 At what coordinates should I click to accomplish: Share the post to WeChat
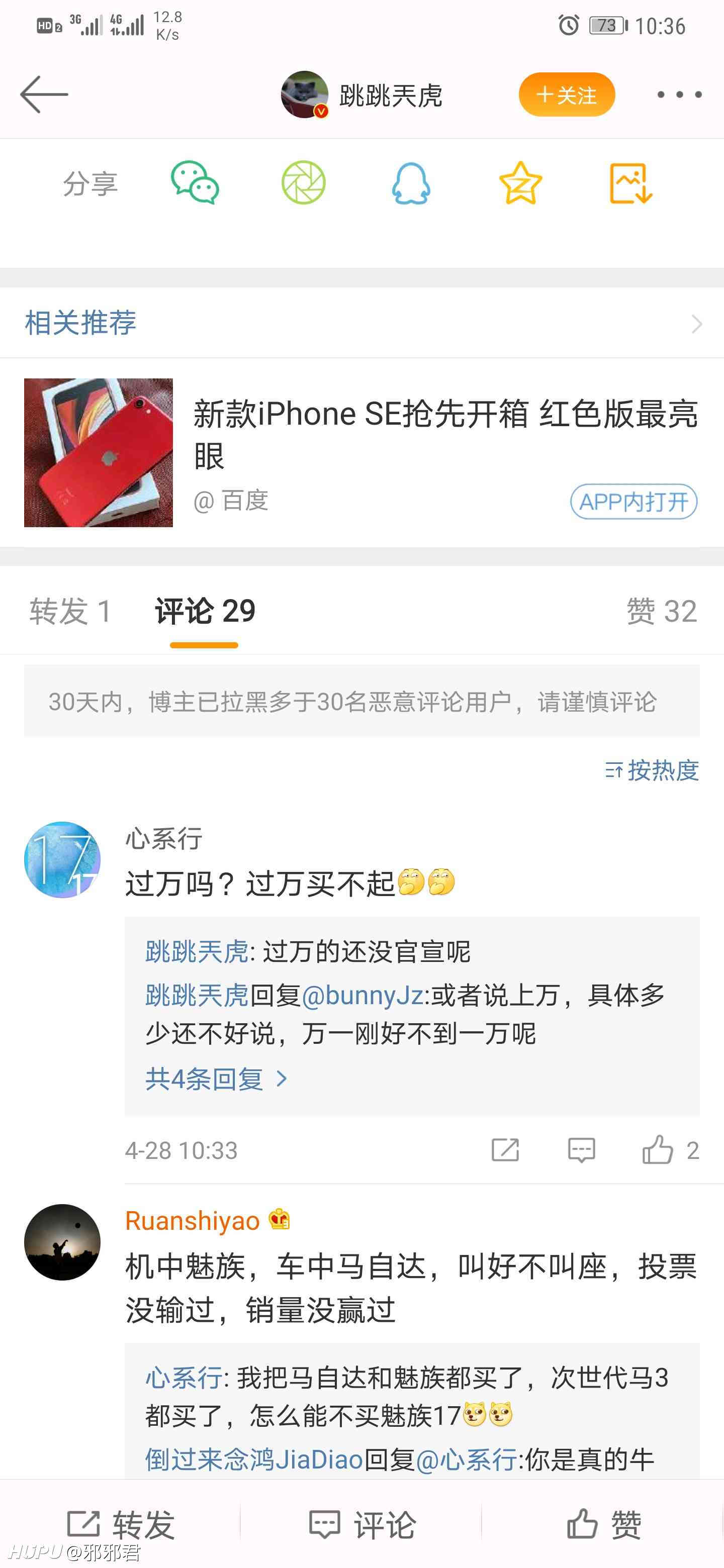[x=195, y=182]
